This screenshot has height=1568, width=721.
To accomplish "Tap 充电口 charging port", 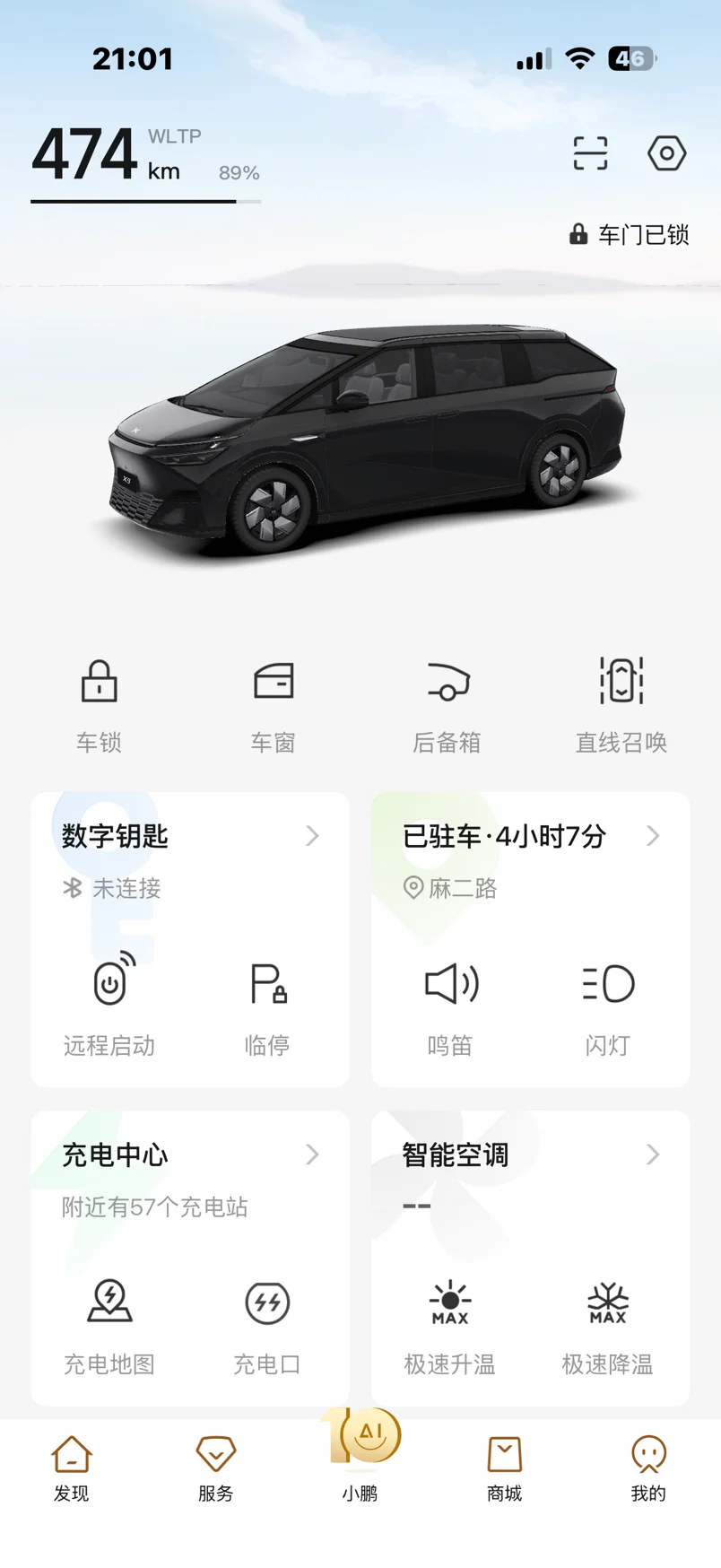I will tap(267, 1323).
